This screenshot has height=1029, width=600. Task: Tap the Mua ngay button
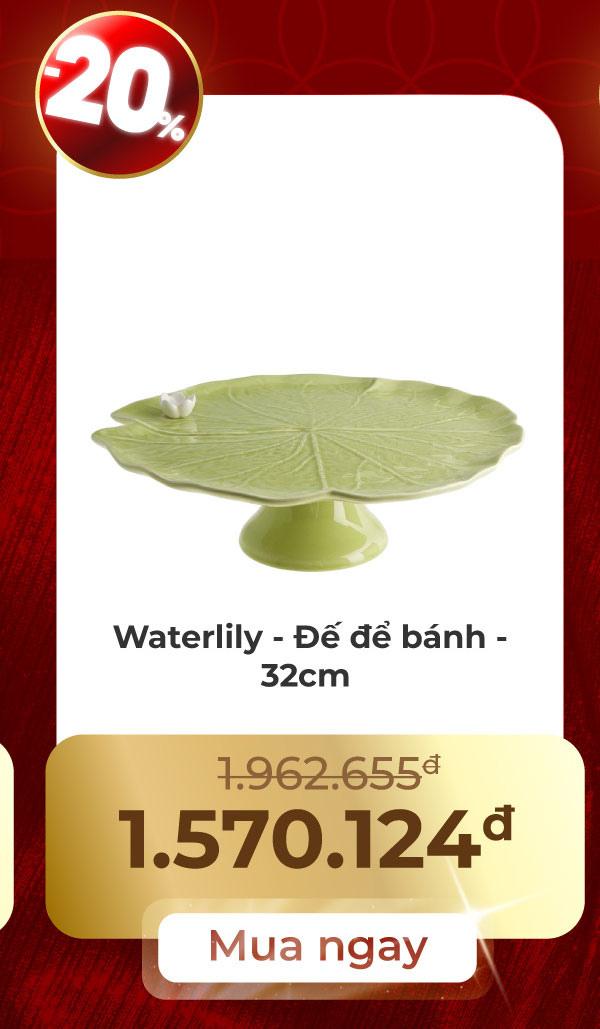click(x=316, y=946)
